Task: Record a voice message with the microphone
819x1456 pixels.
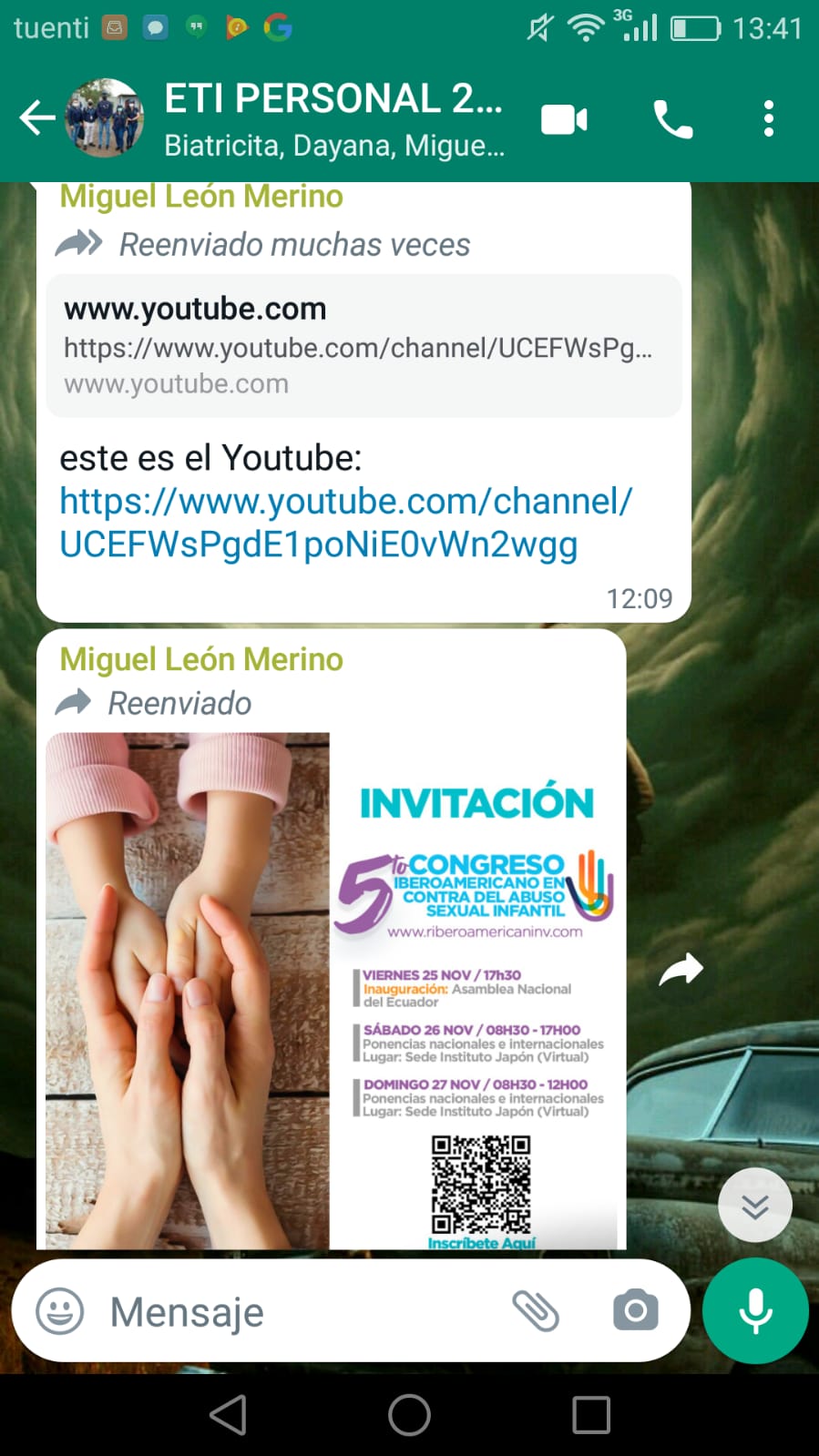Action: [x=755, y=1311]
